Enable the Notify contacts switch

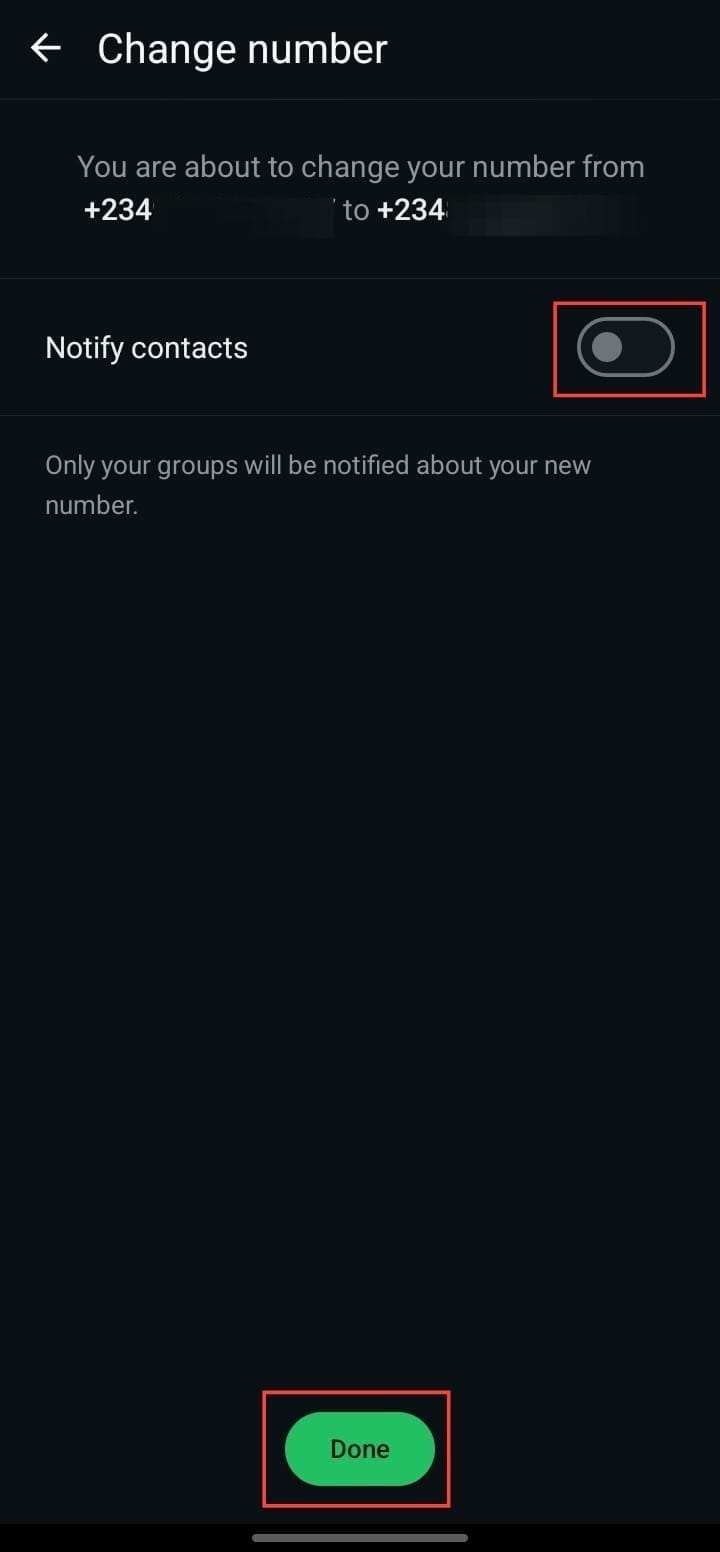626,347
